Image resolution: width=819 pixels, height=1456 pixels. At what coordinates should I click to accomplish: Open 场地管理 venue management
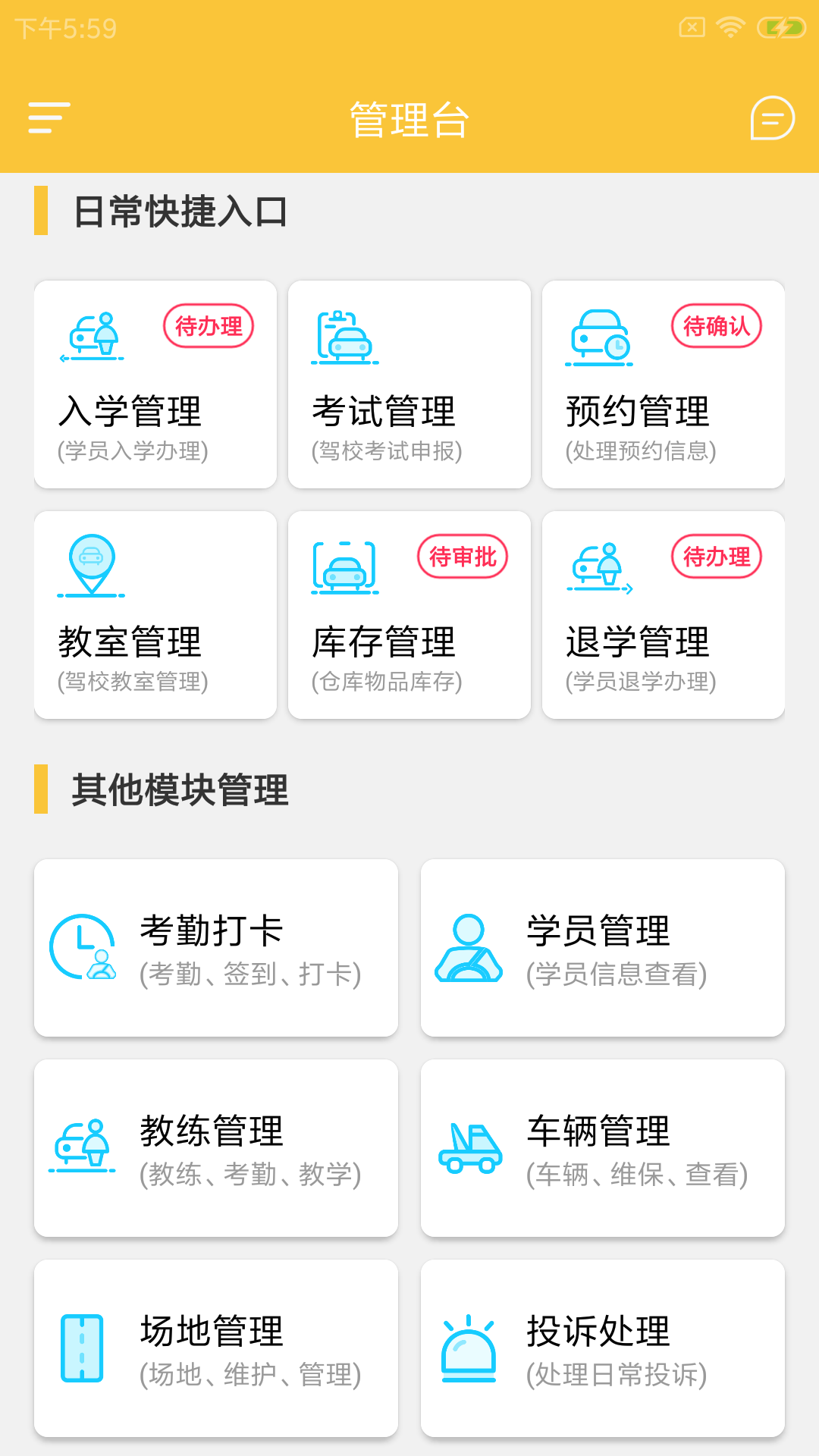click(216, 1348)
